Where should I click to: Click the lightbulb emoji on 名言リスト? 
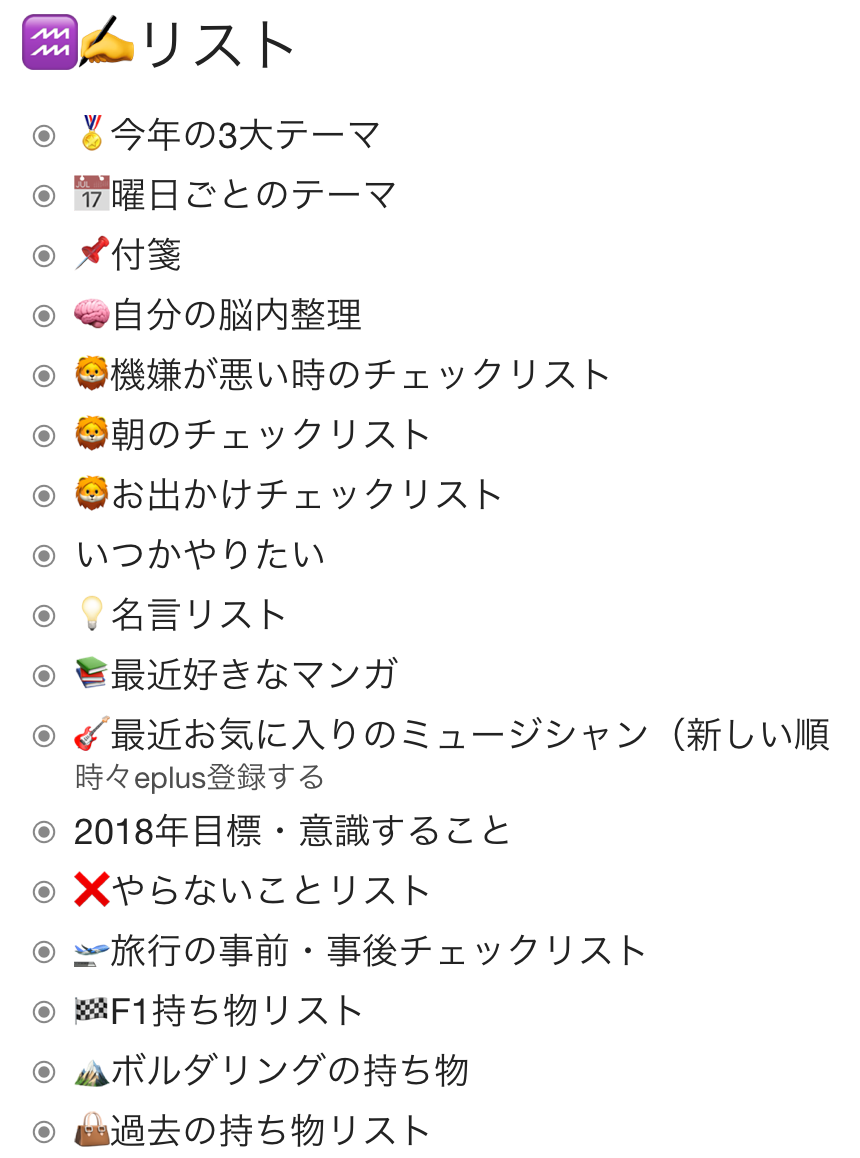click(x=91, y=615)
